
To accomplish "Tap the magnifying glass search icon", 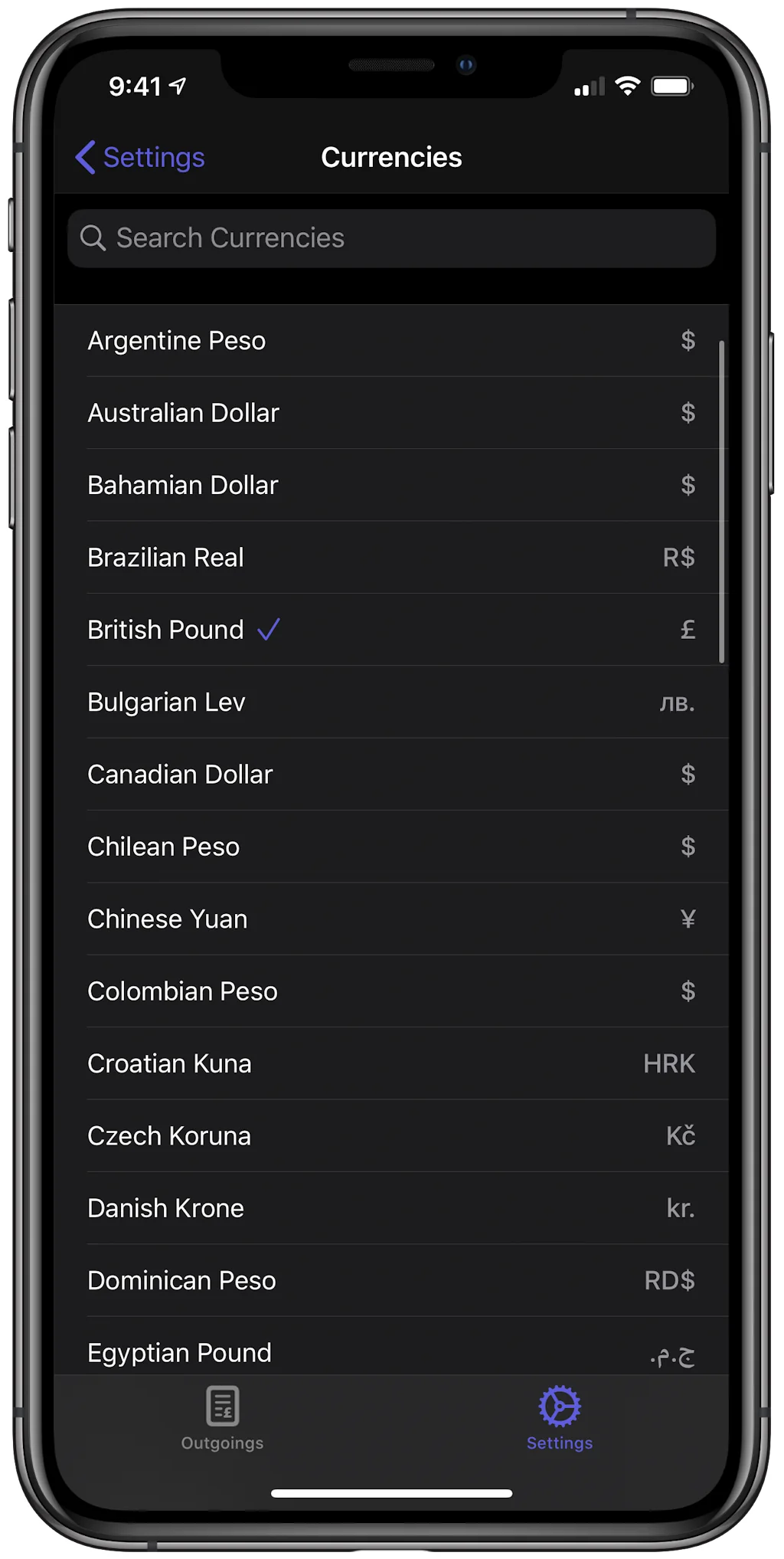I will point(93,238).
